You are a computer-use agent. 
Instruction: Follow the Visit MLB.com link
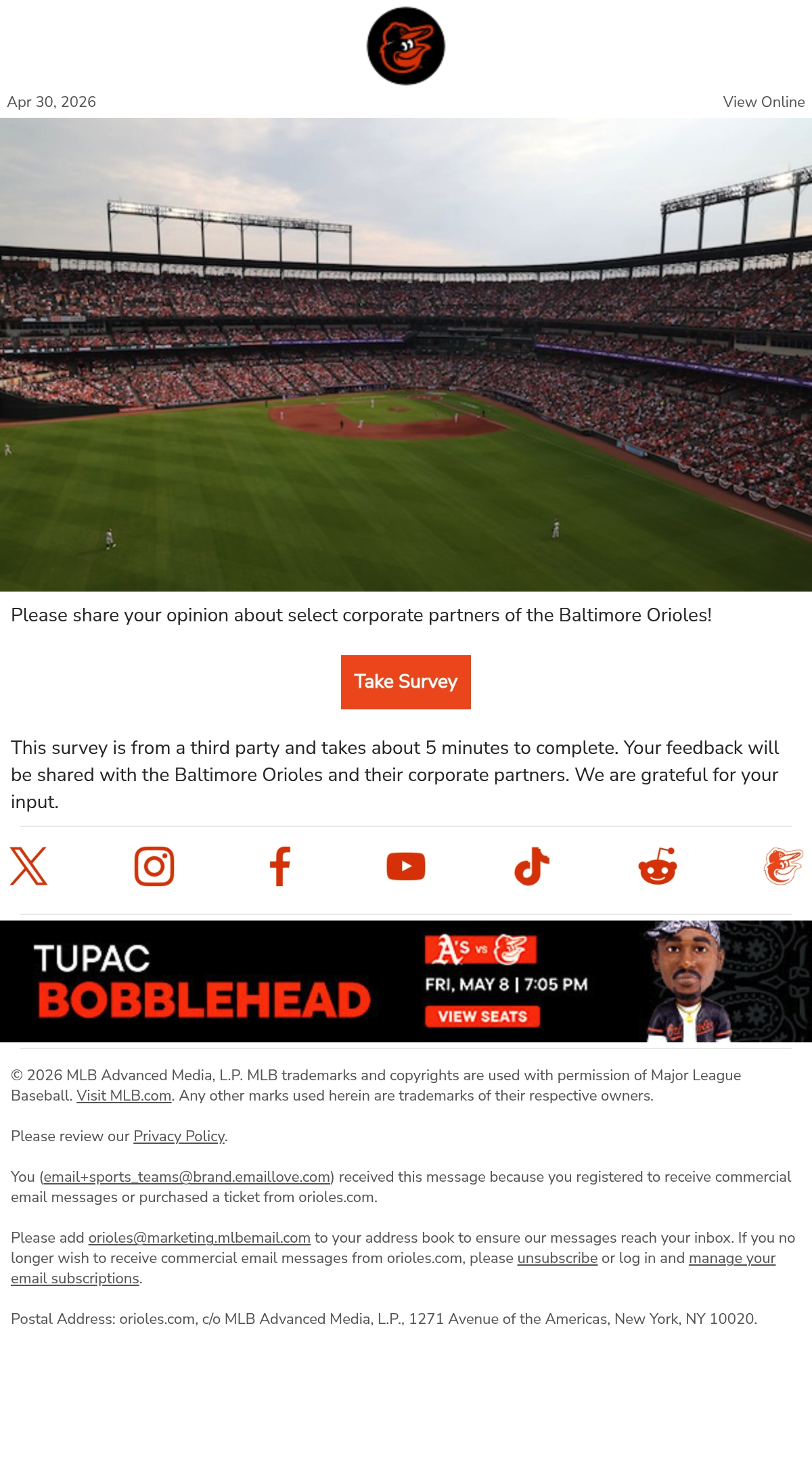tap(124, 1095)
